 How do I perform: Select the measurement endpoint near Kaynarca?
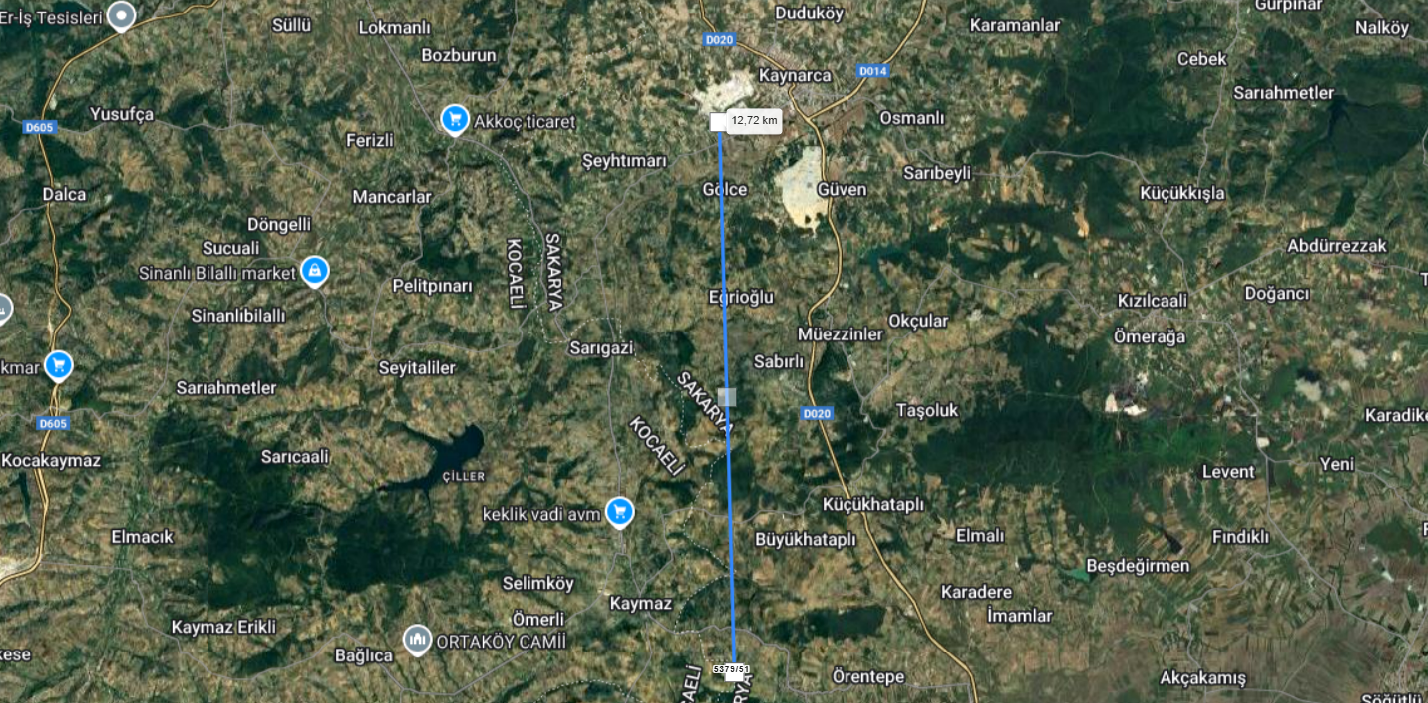(718, 122)
